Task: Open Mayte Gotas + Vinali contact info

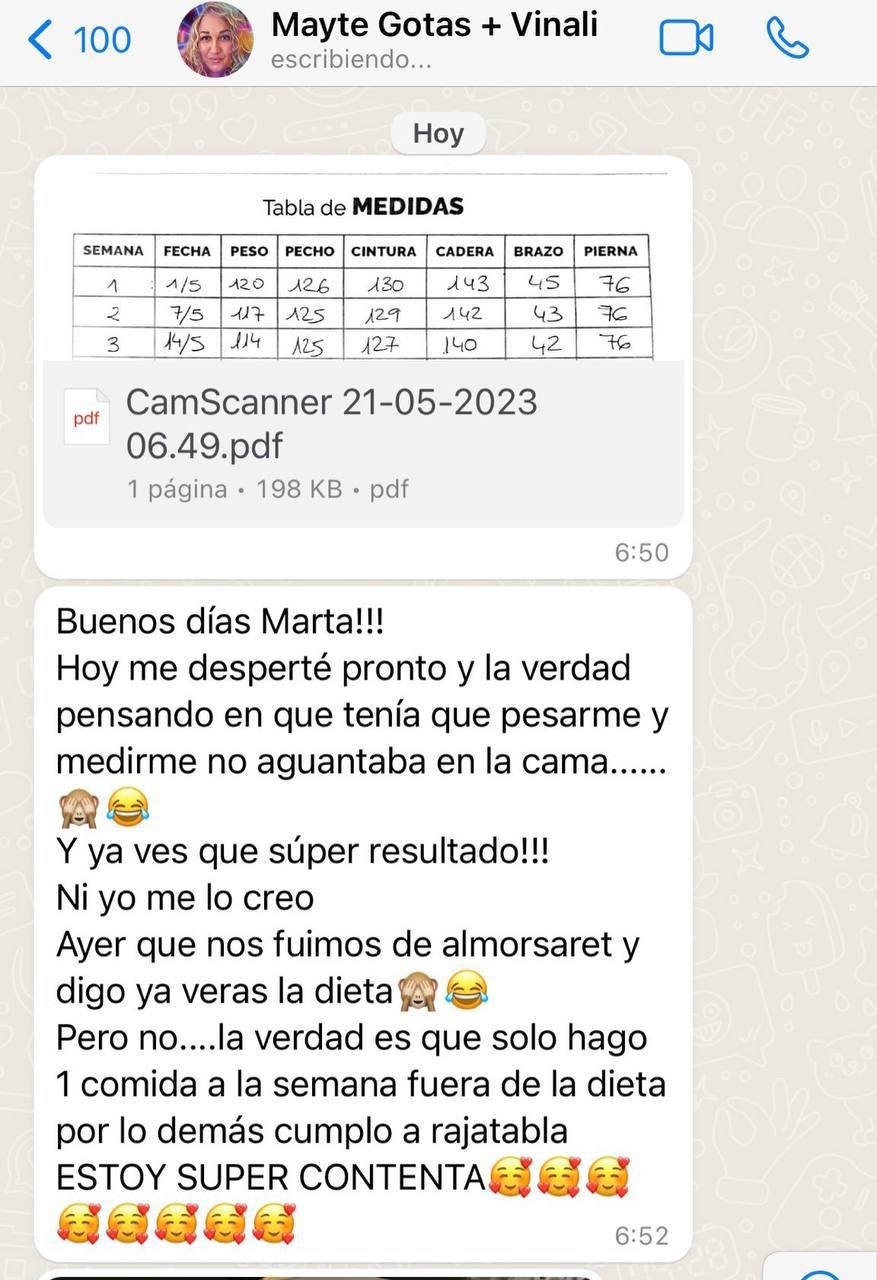Action: [434, 40]
